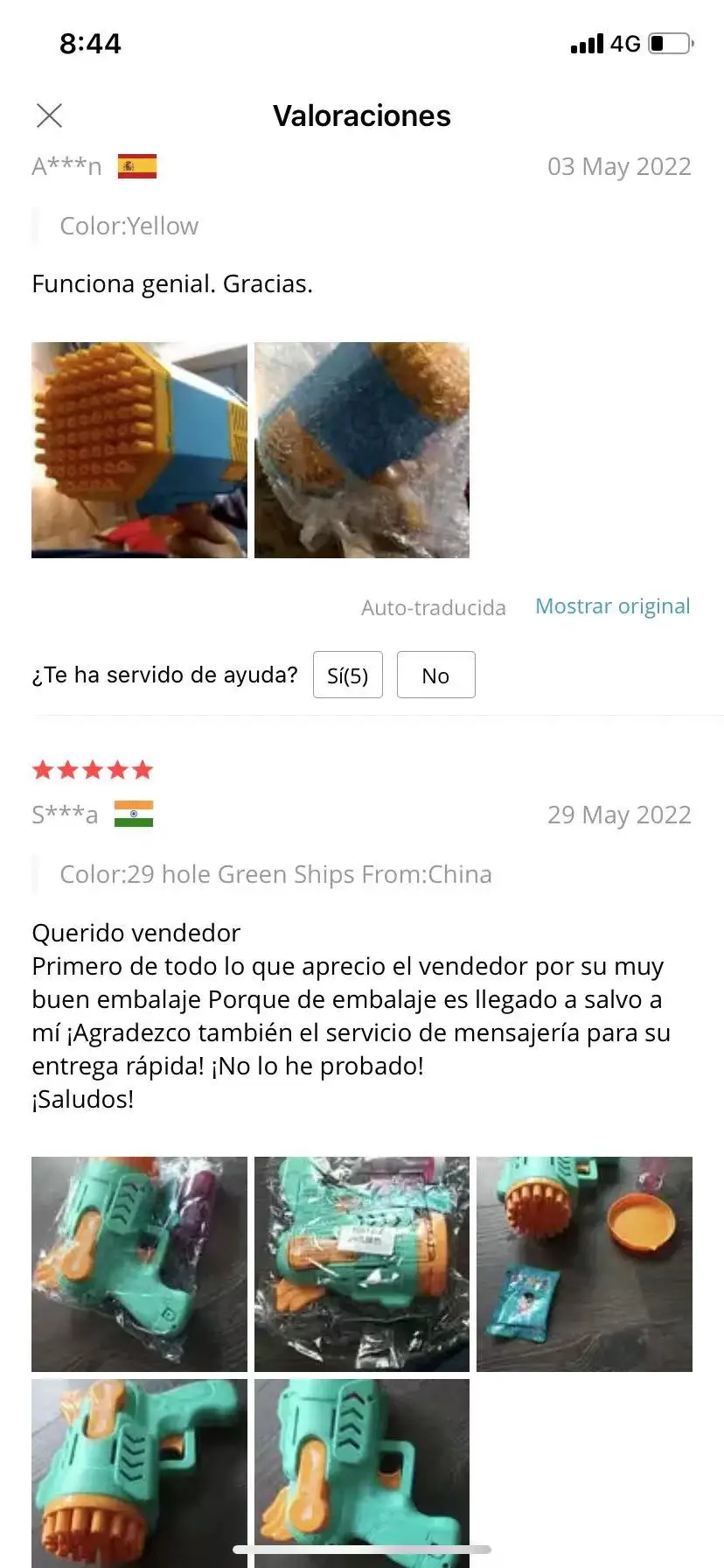Open S***a's fourth photo showing orange nozzles
This screenshot has height=1568, width=724.
139,1472
